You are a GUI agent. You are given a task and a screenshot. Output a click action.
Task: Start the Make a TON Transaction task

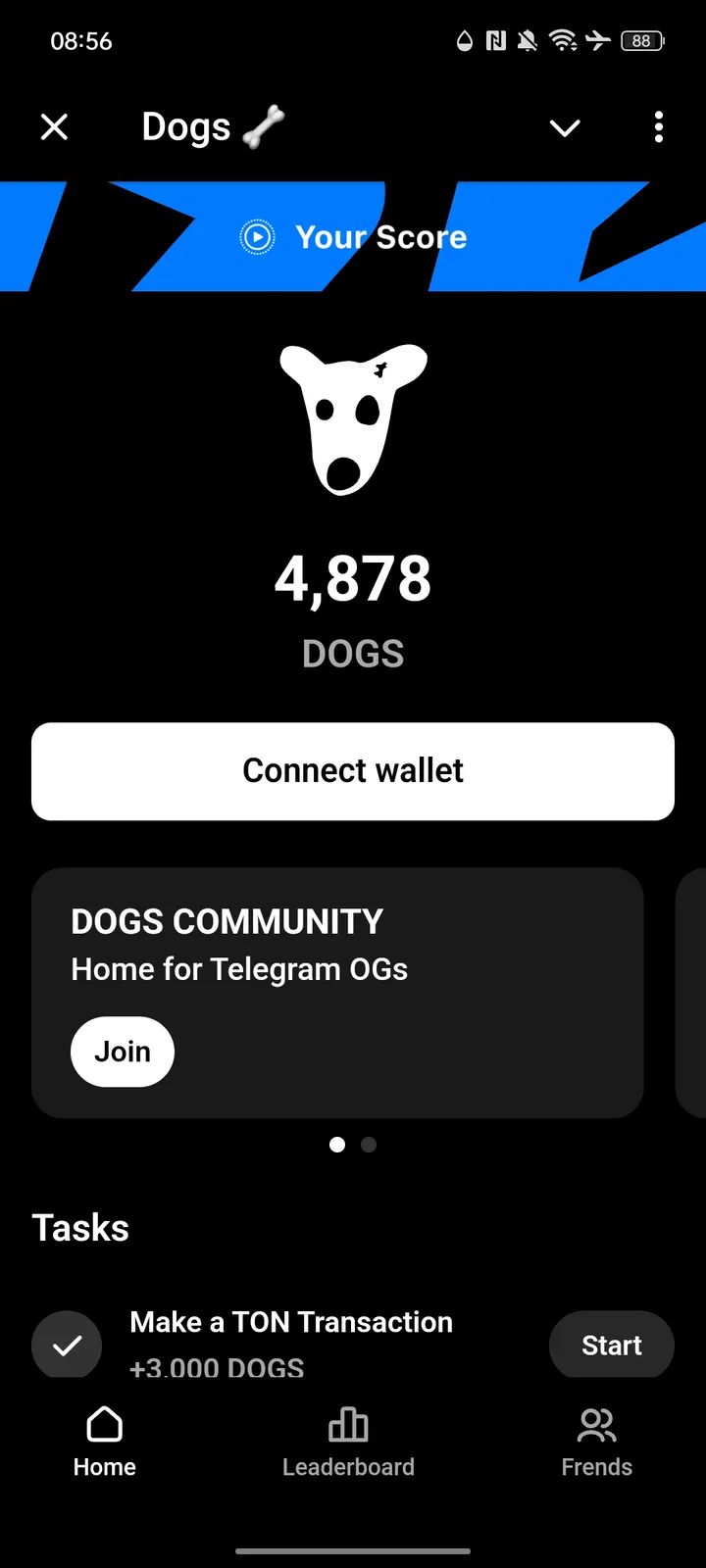(x=611, y=1345)
